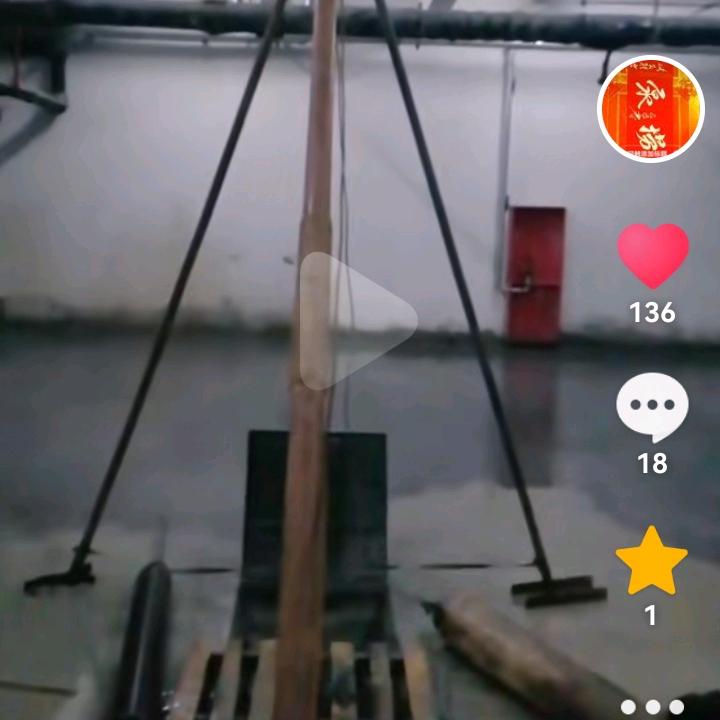Open the comments on this video
720x720 pixels.
pyautogui.click(x=652, y=407)
